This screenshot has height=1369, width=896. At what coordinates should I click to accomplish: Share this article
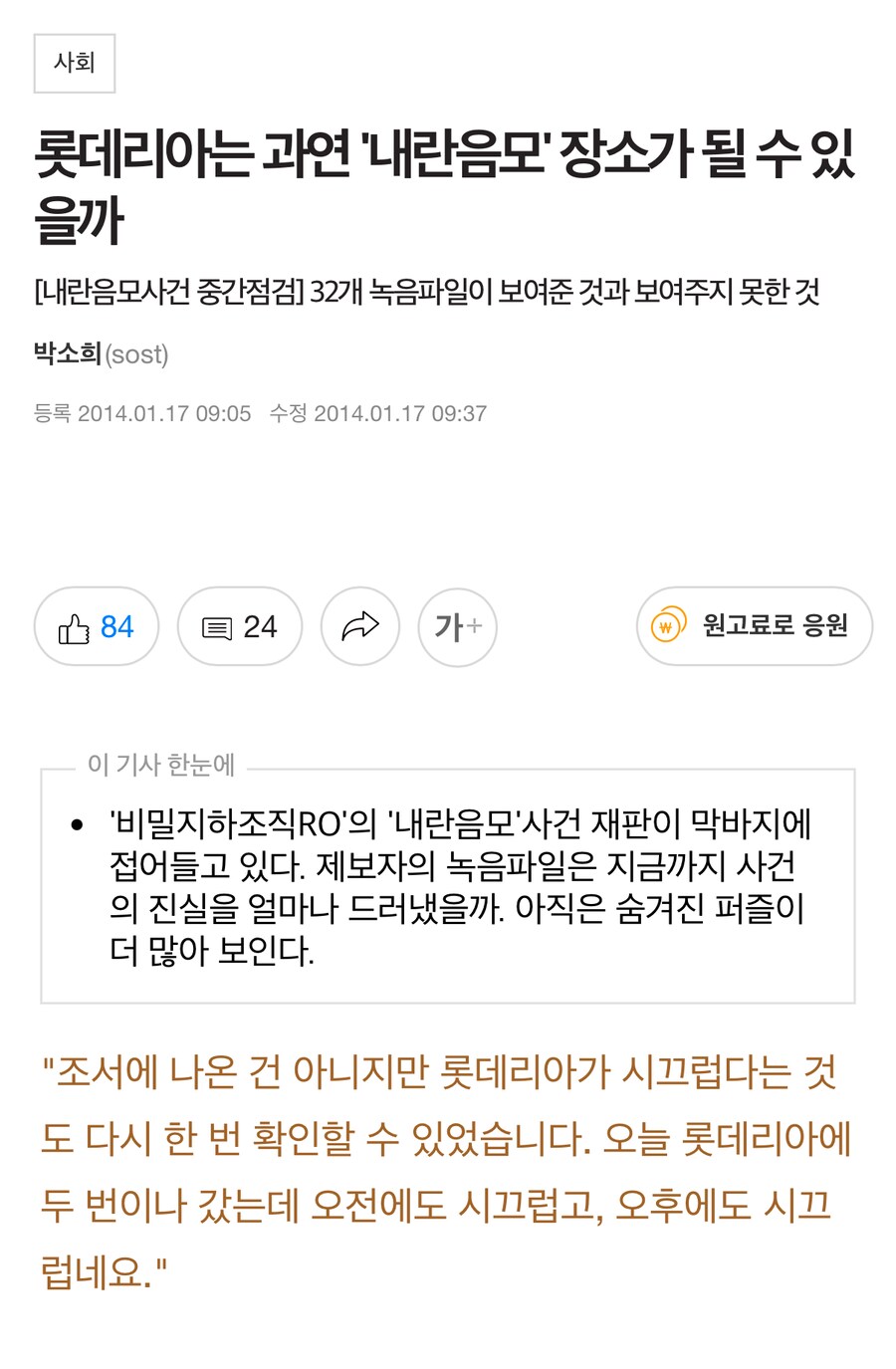coord(359,626)
